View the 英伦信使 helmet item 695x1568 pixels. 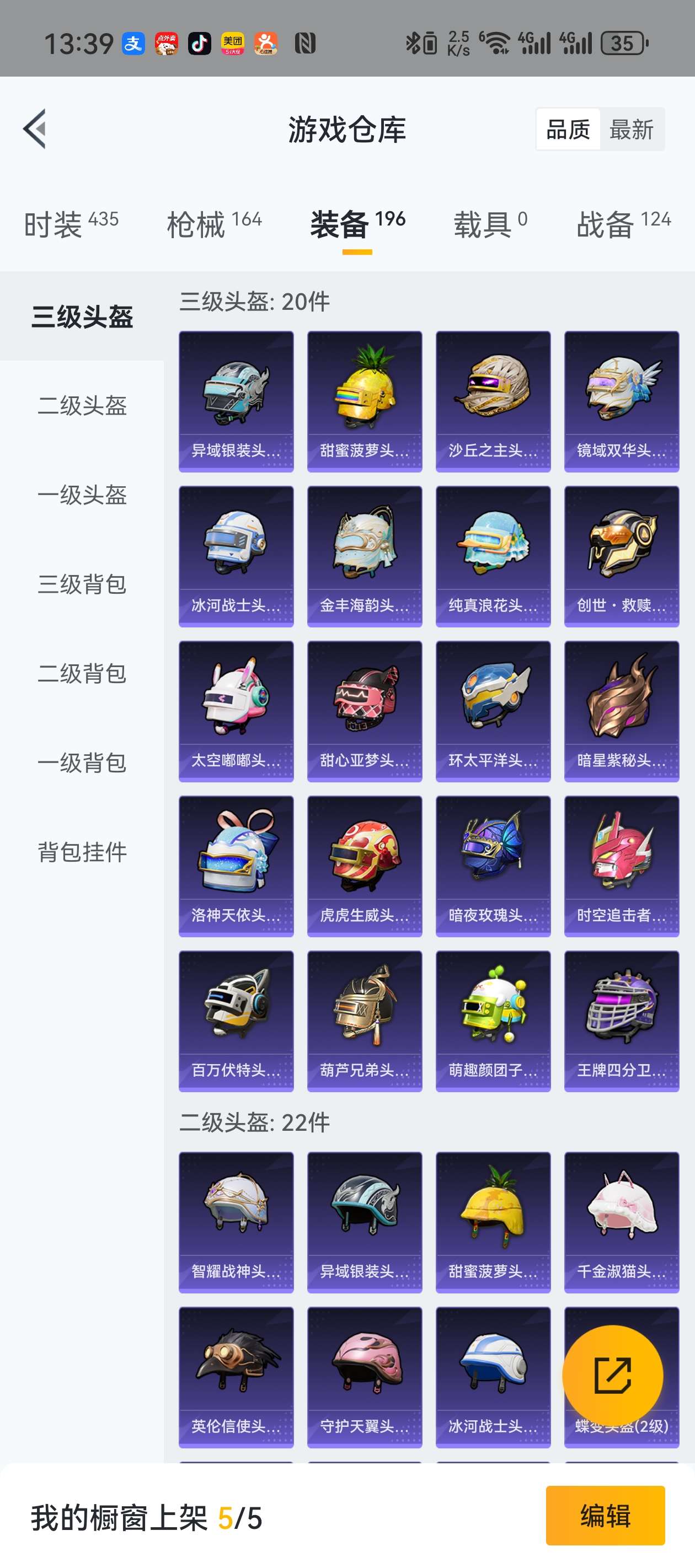coord(236,1376)
